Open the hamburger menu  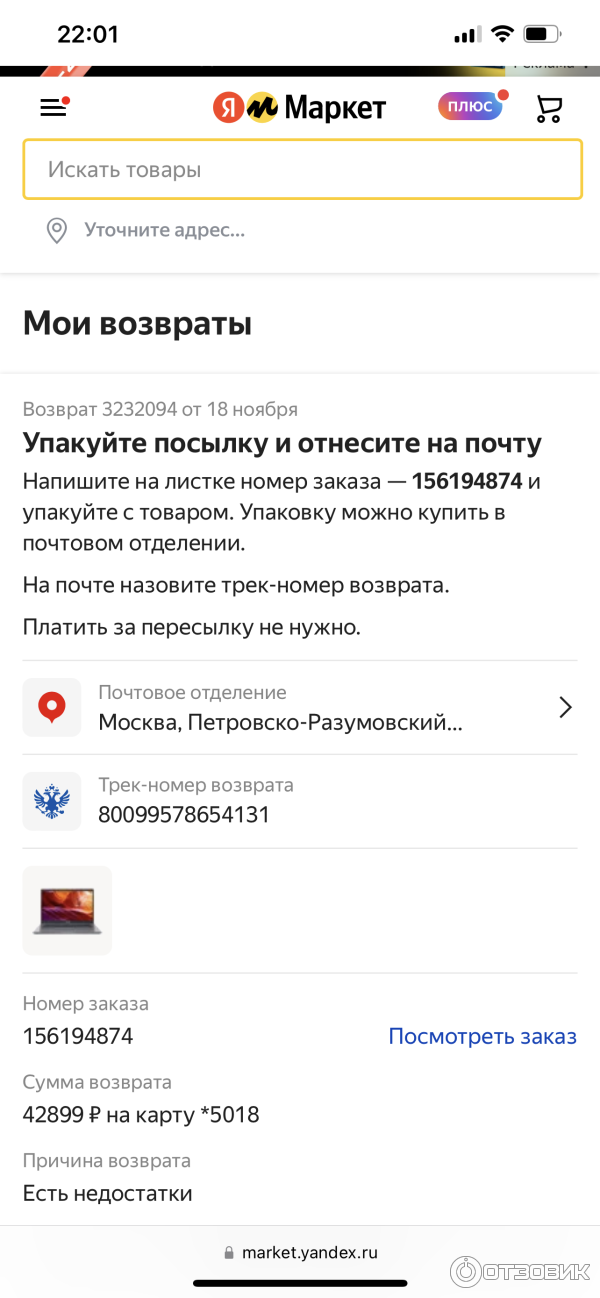coord(53,108)
